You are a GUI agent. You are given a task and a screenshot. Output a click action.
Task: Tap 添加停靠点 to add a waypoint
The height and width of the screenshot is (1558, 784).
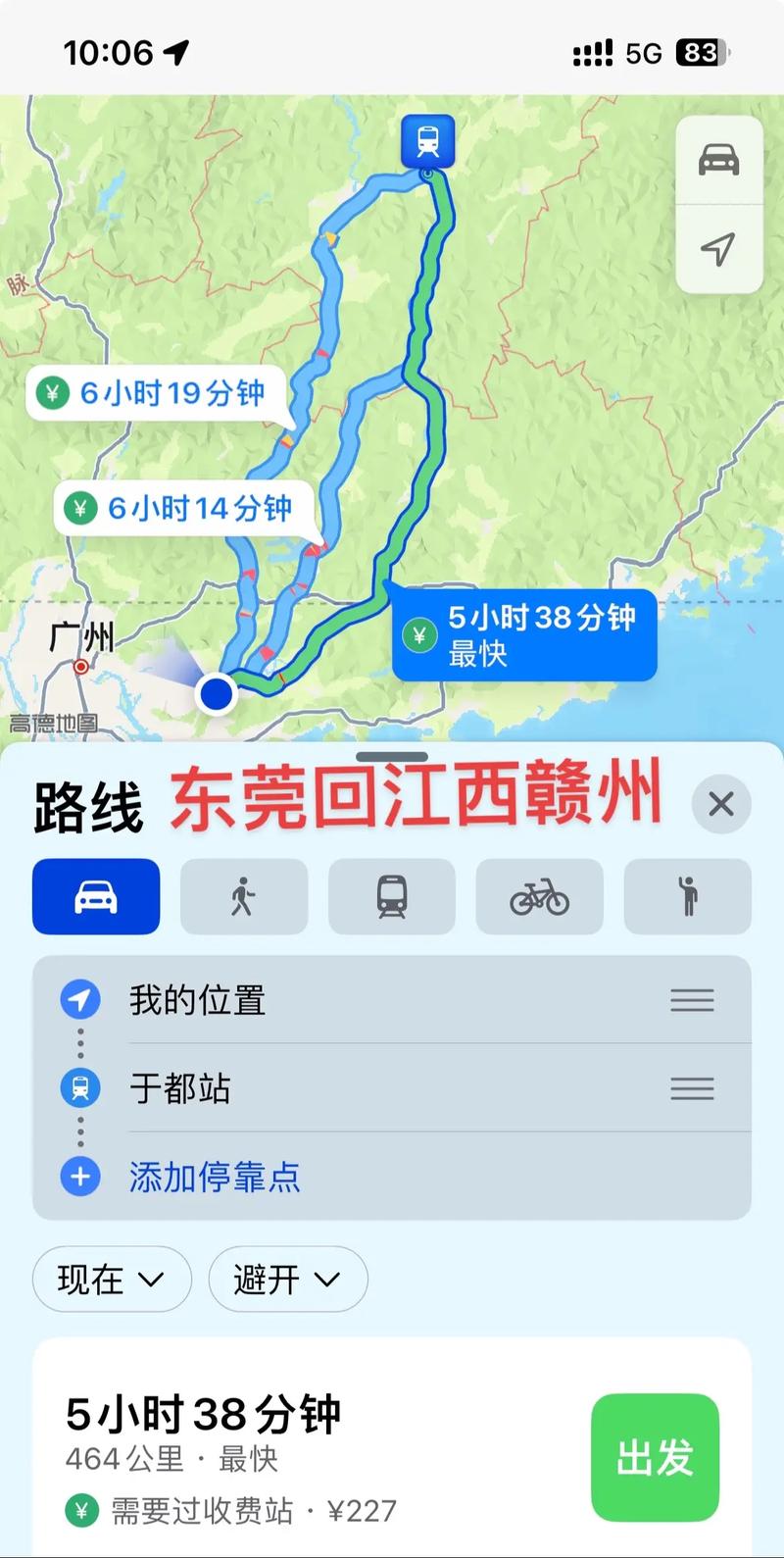216,1177
